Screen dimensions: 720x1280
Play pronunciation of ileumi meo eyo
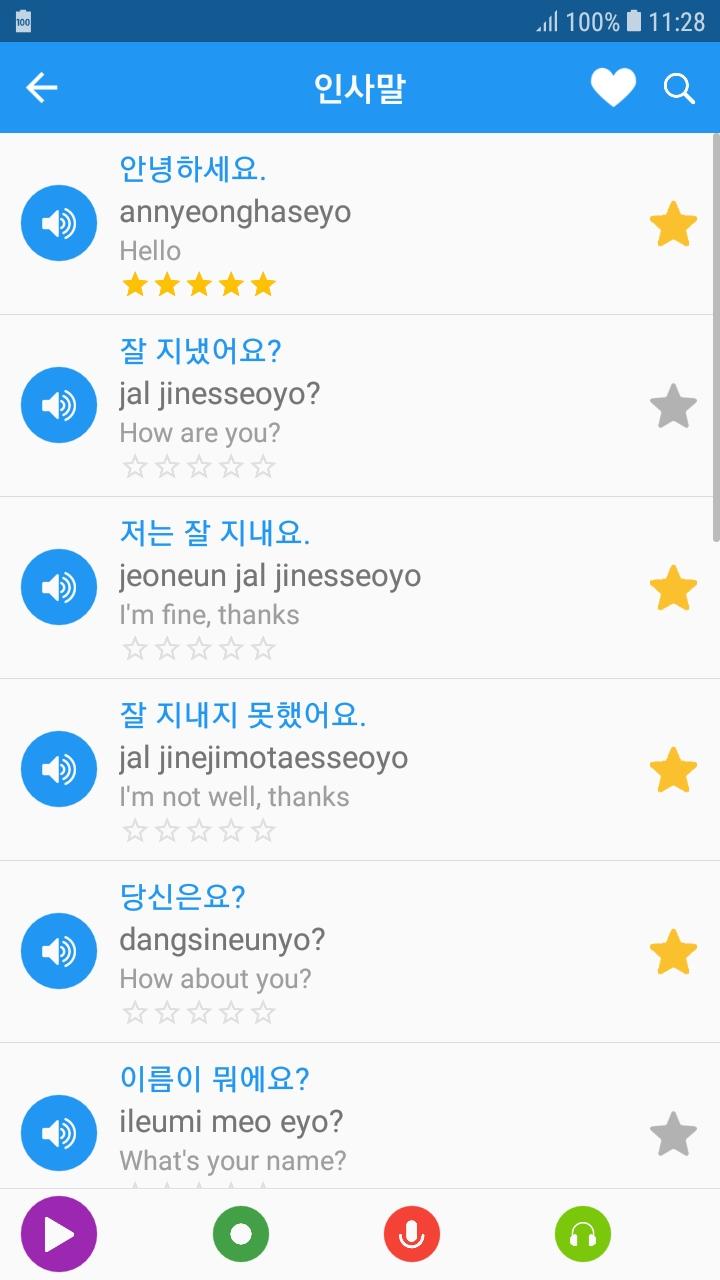[x=58, y=1133]
